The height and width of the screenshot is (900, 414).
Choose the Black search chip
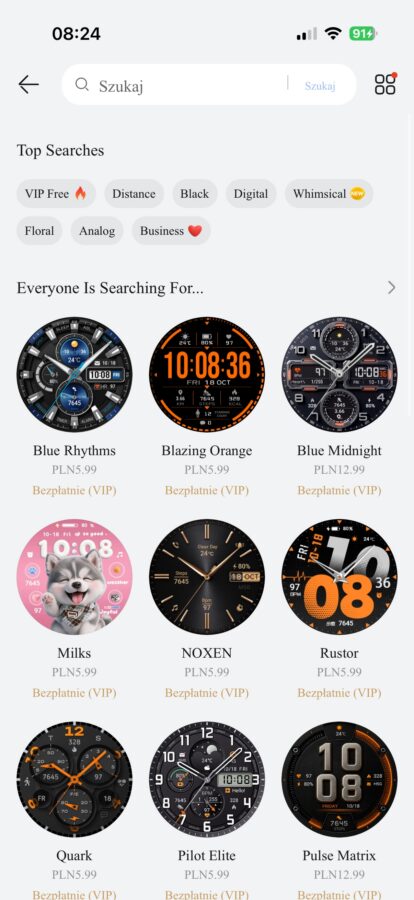coord(195,193)
